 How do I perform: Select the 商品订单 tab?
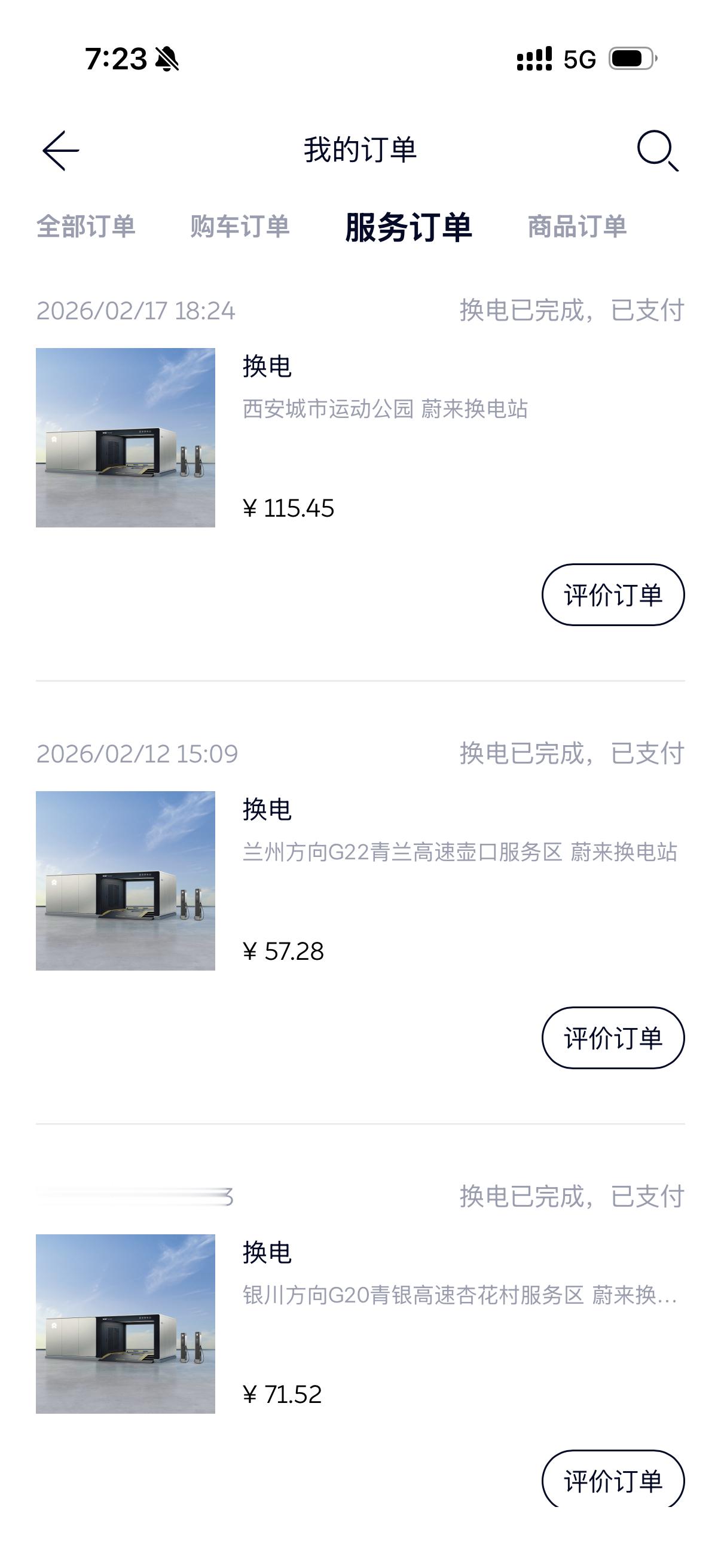pos(579,227)
